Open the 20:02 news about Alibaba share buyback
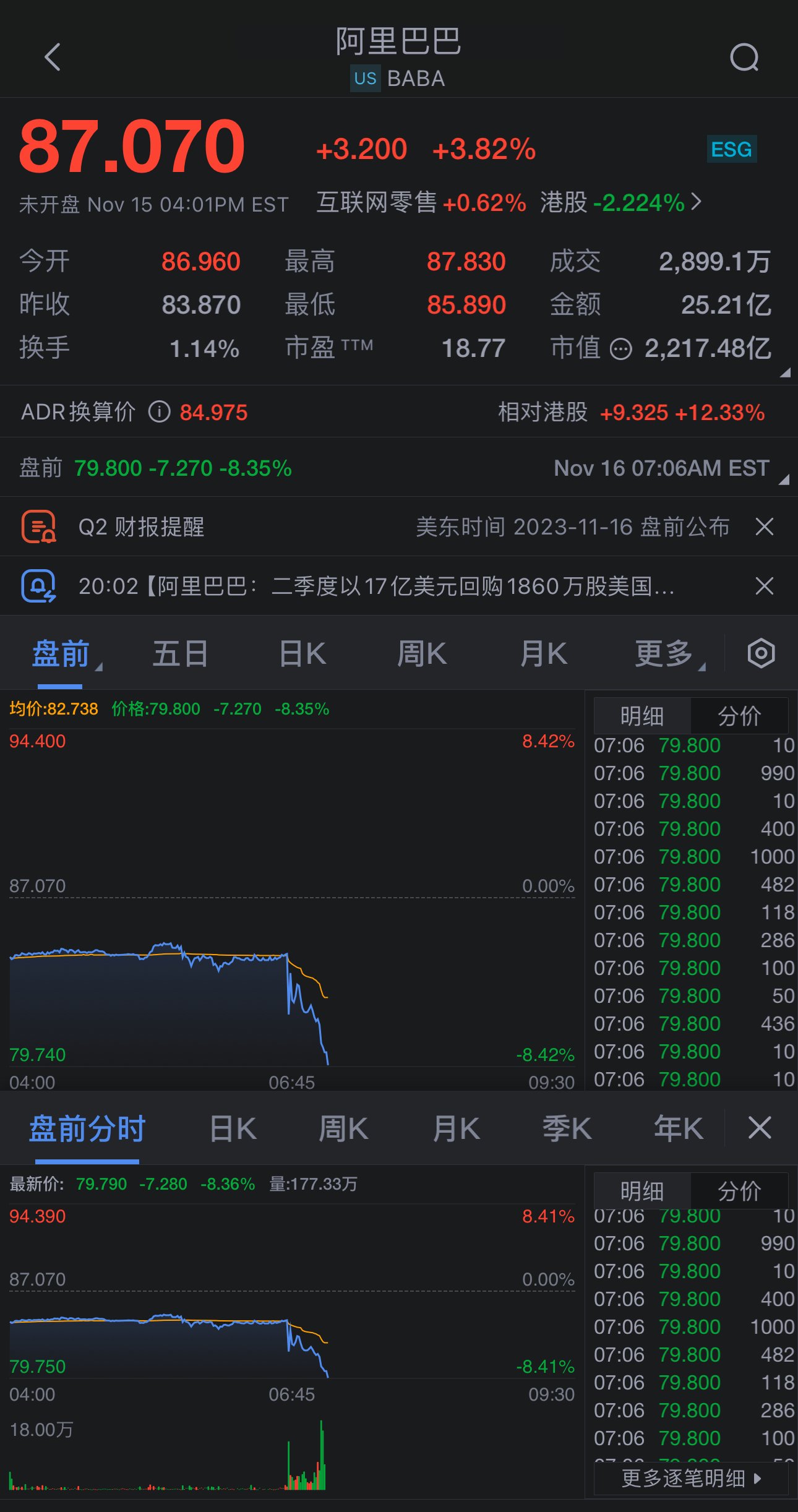 (x=376, y=586)
